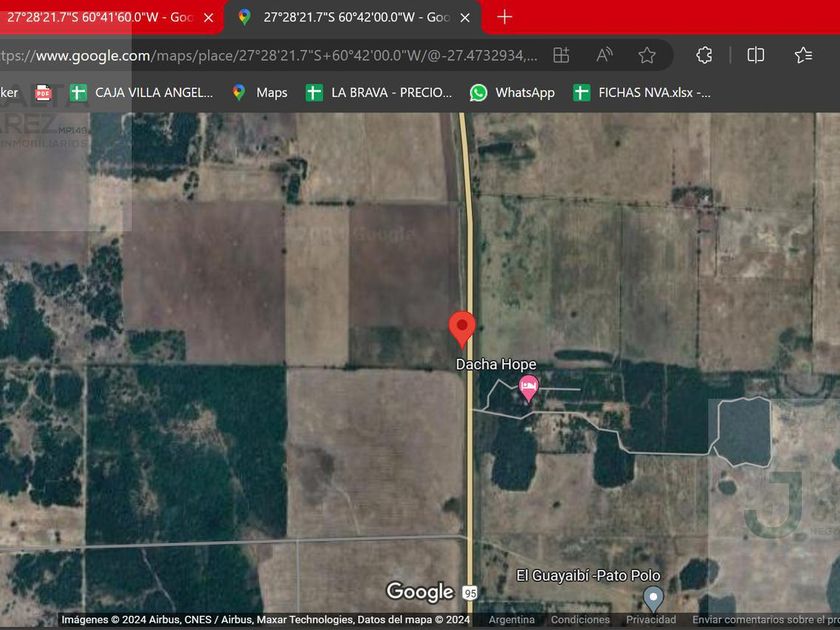Open split screen view
Viewport: 840px width, 630px height.
click(x=755, y=55)
